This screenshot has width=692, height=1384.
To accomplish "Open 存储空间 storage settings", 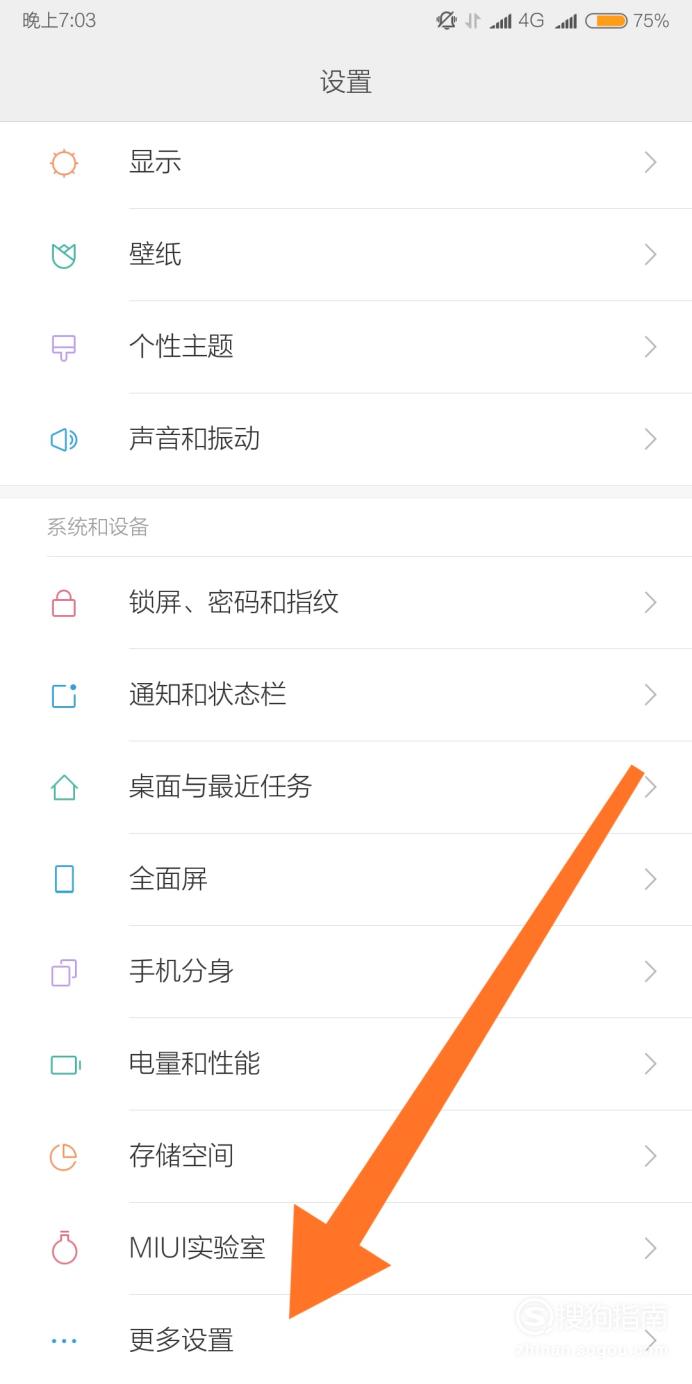I will point(346,1156).
